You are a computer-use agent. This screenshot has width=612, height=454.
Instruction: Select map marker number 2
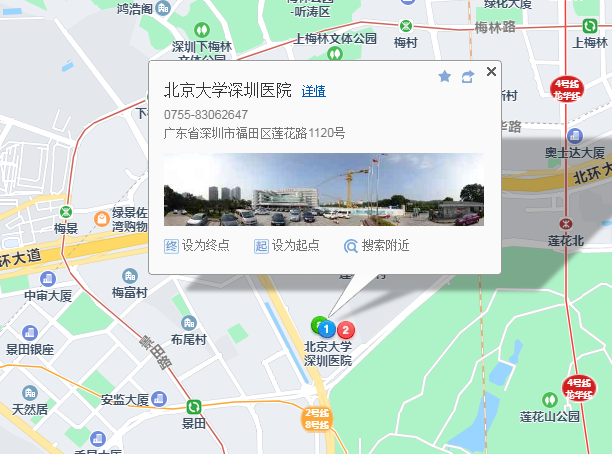[345, 329]
